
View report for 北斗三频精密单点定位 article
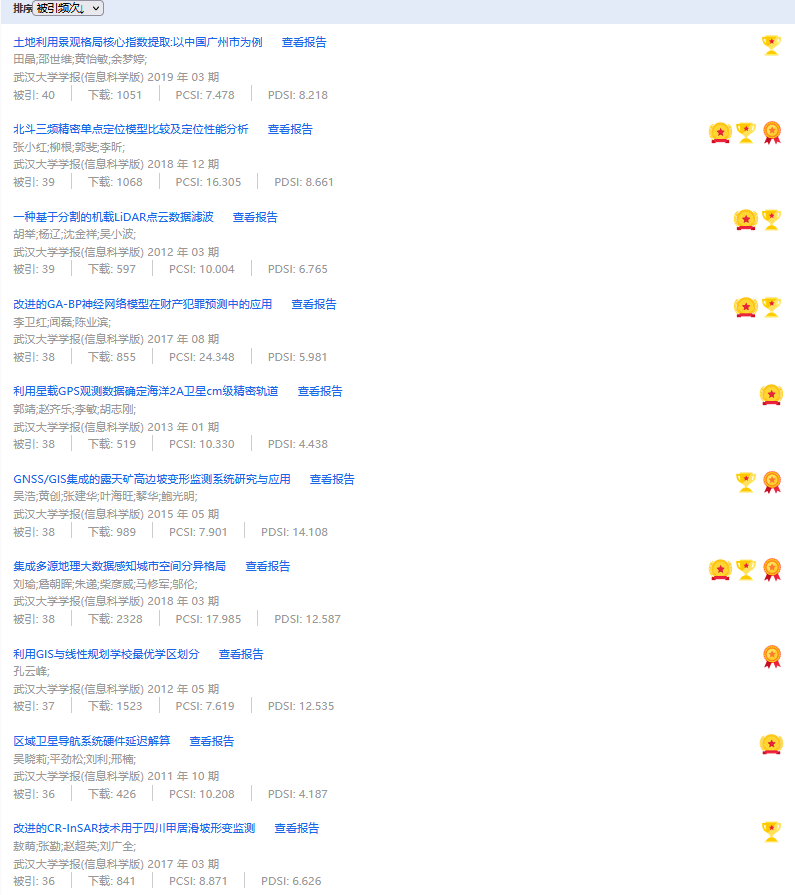[x=290, y=129]
